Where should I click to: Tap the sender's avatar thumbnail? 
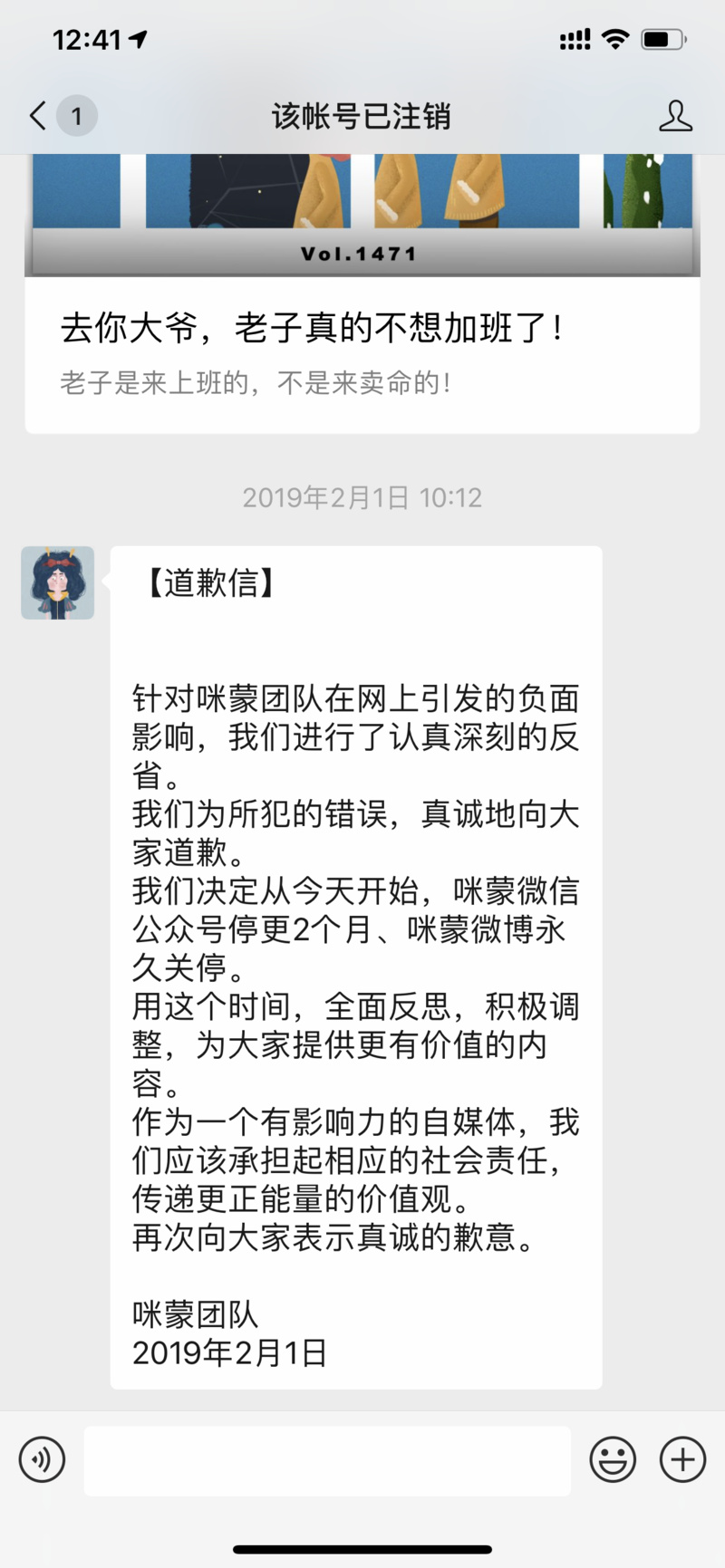tap(56, 583)
